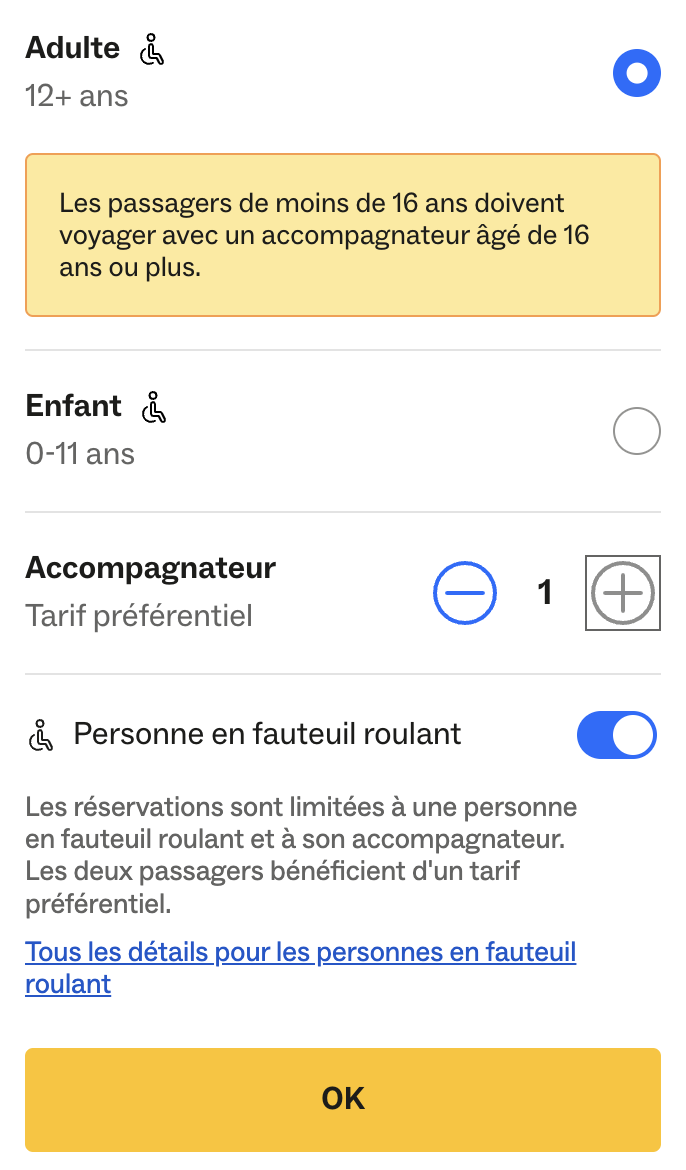Open details link for personnes en fauteuil roulant

300,968
